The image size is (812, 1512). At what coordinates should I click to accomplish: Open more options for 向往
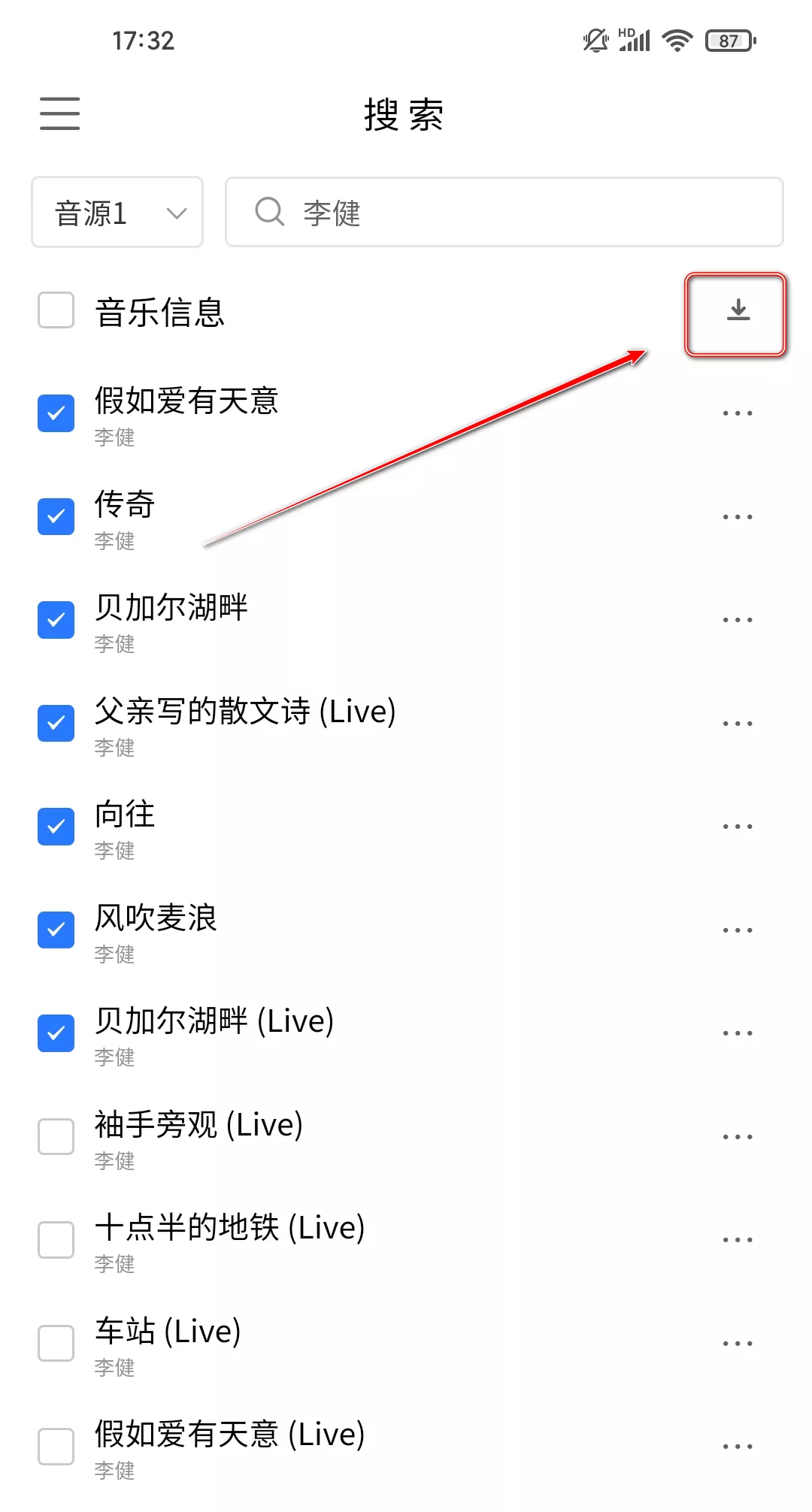737,825
